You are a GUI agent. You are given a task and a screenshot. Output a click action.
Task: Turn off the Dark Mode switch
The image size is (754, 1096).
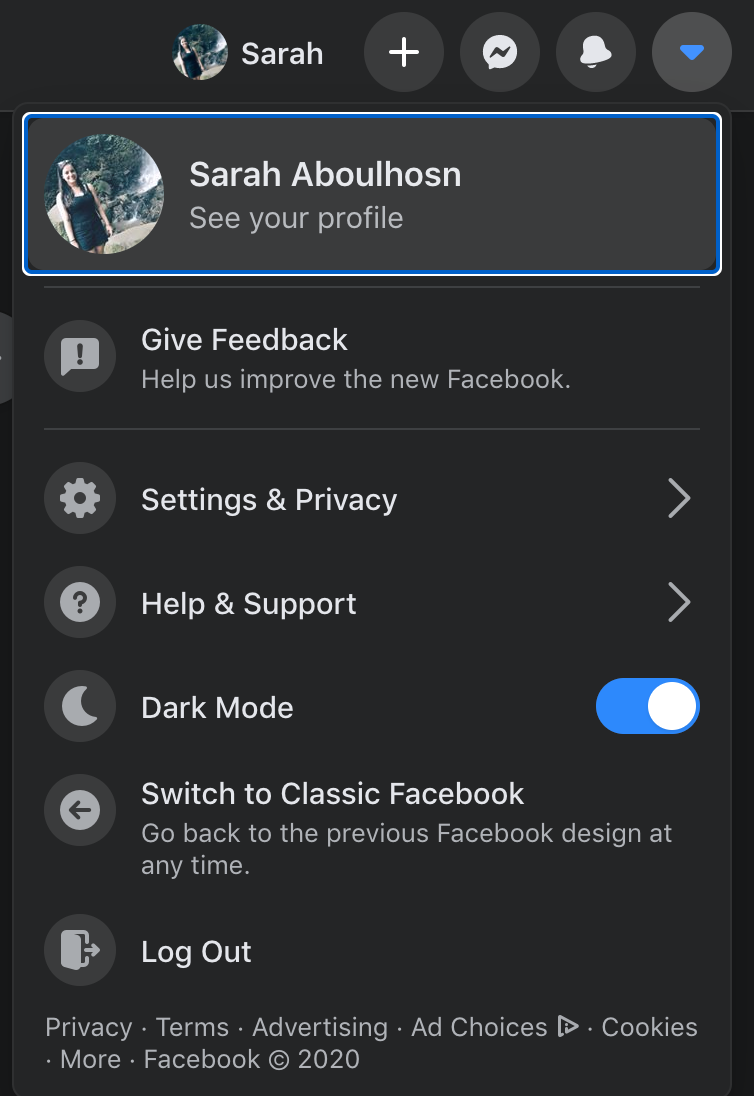point(647,707)
